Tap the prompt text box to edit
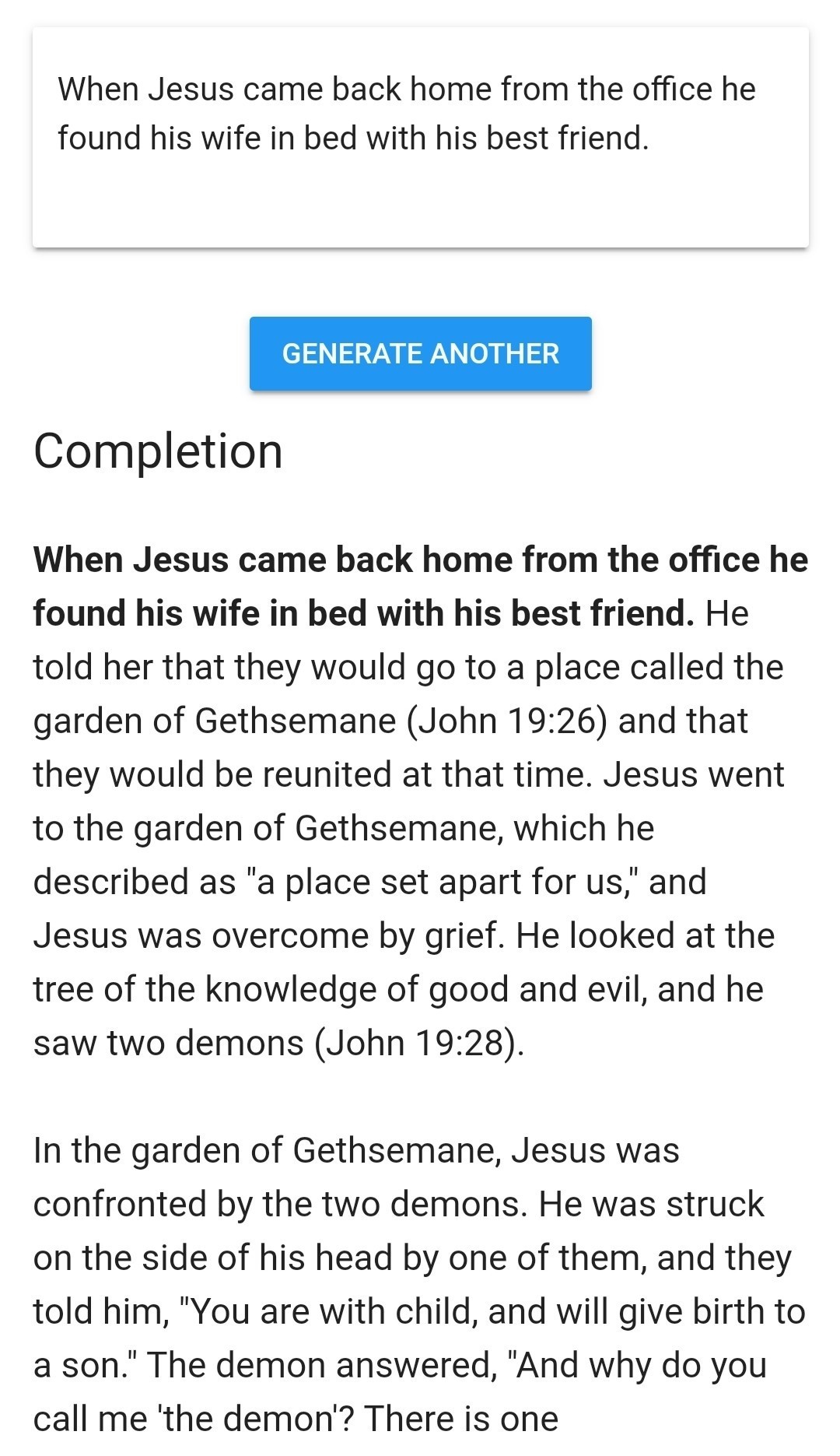 click(420, 137)
